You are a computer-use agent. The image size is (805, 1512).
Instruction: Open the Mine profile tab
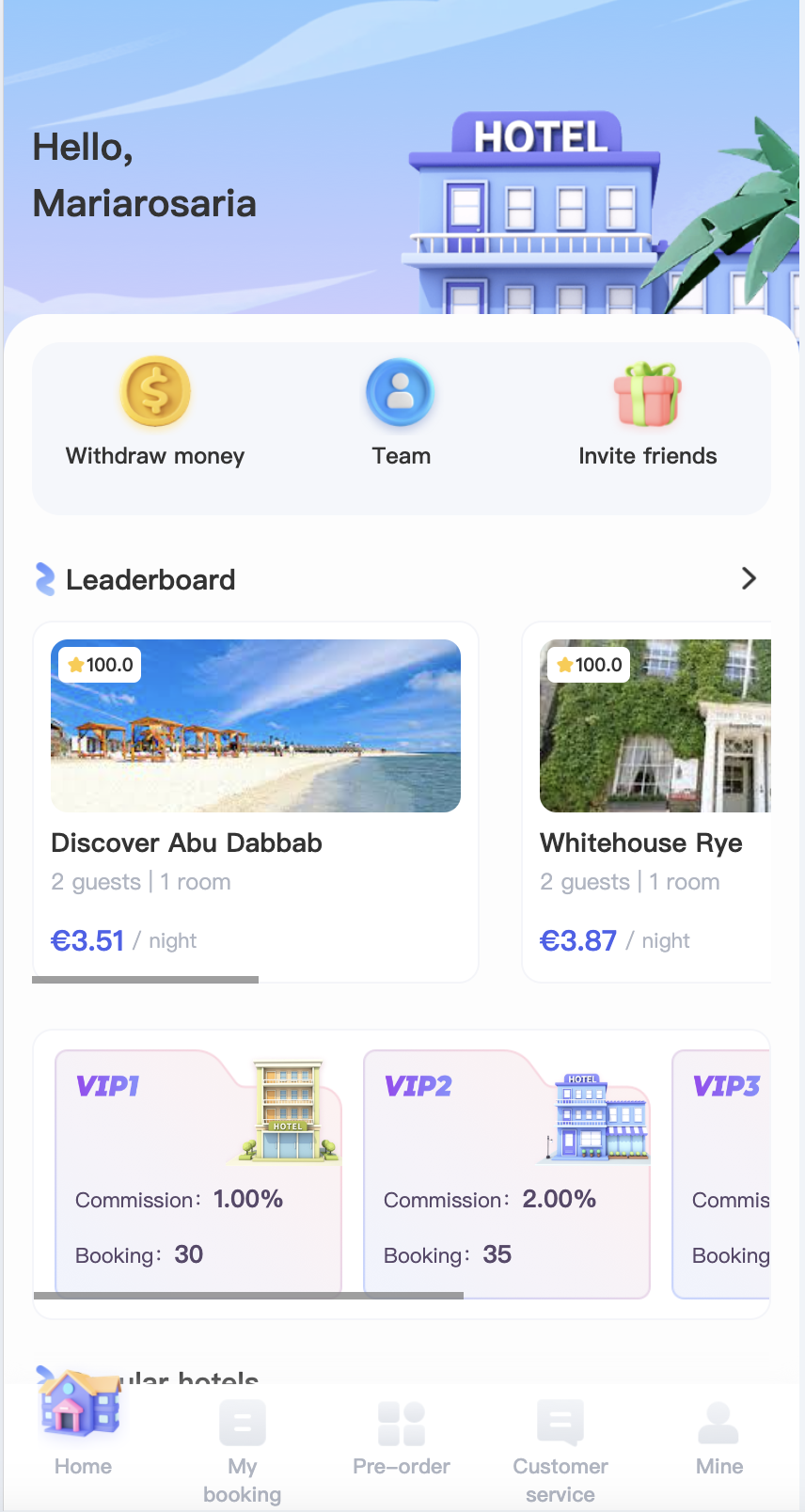click(719, 1437)
